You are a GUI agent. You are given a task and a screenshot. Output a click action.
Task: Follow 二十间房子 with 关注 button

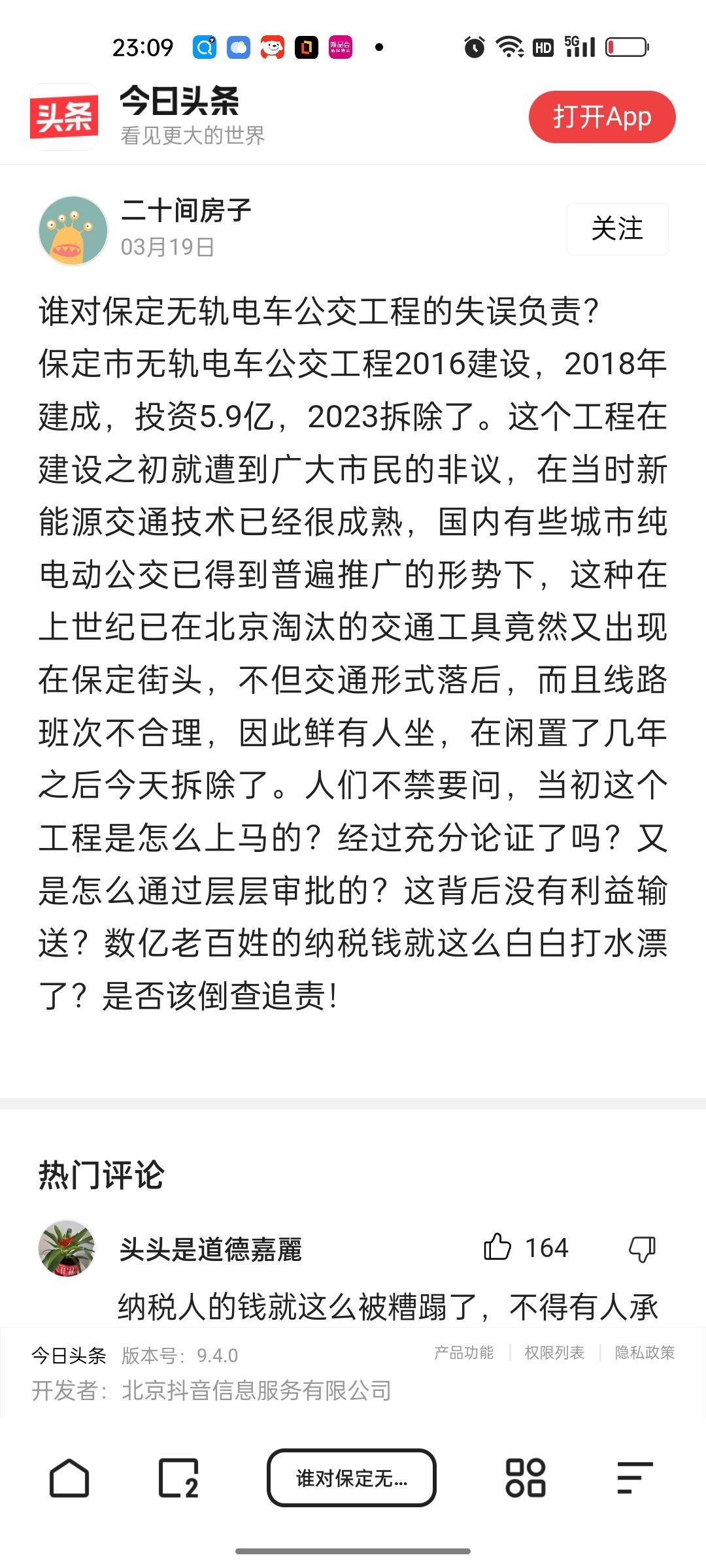click(x=617, y=229)
